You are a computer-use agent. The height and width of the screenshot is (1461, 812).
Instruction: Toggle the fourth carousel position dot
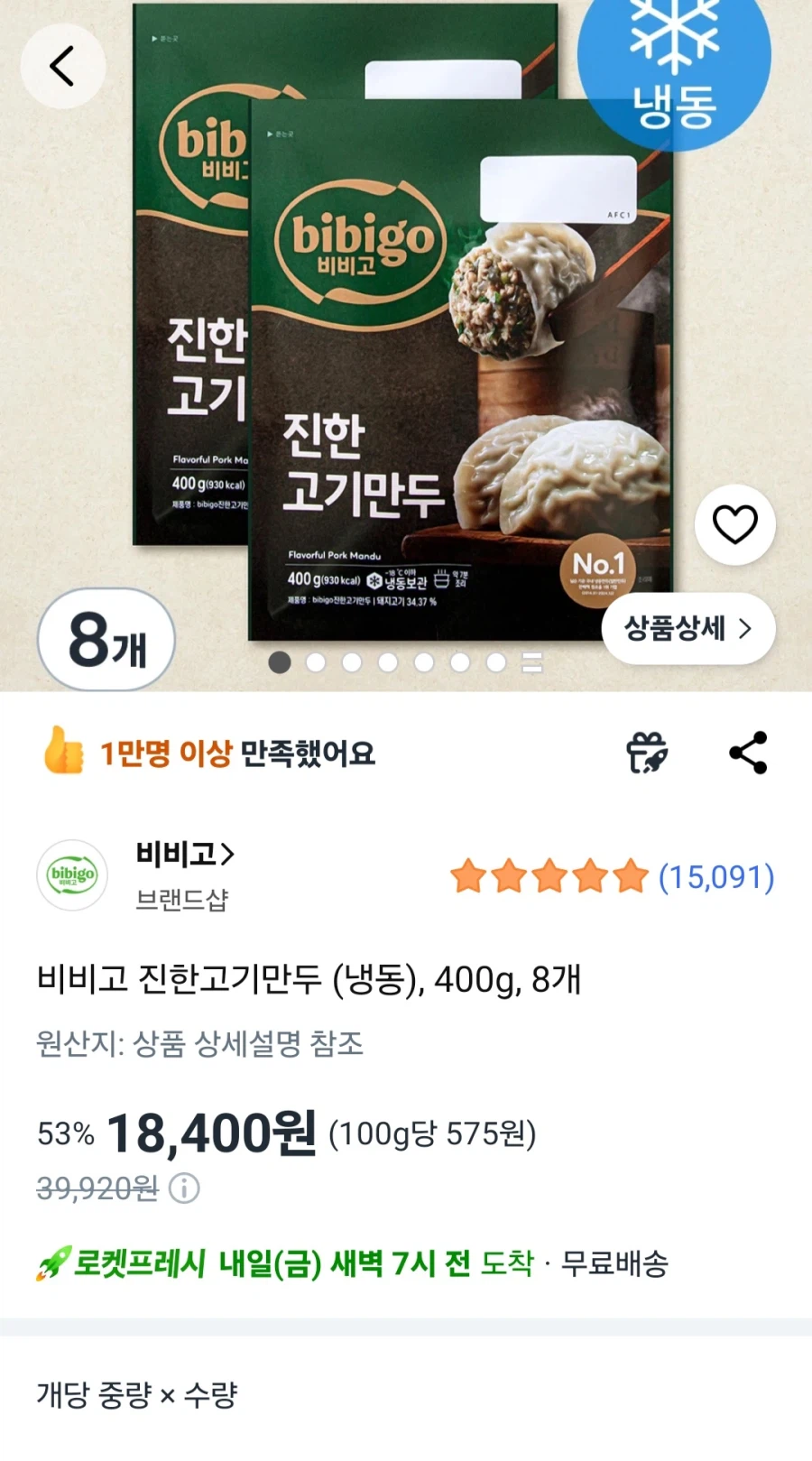coord(389,663)
